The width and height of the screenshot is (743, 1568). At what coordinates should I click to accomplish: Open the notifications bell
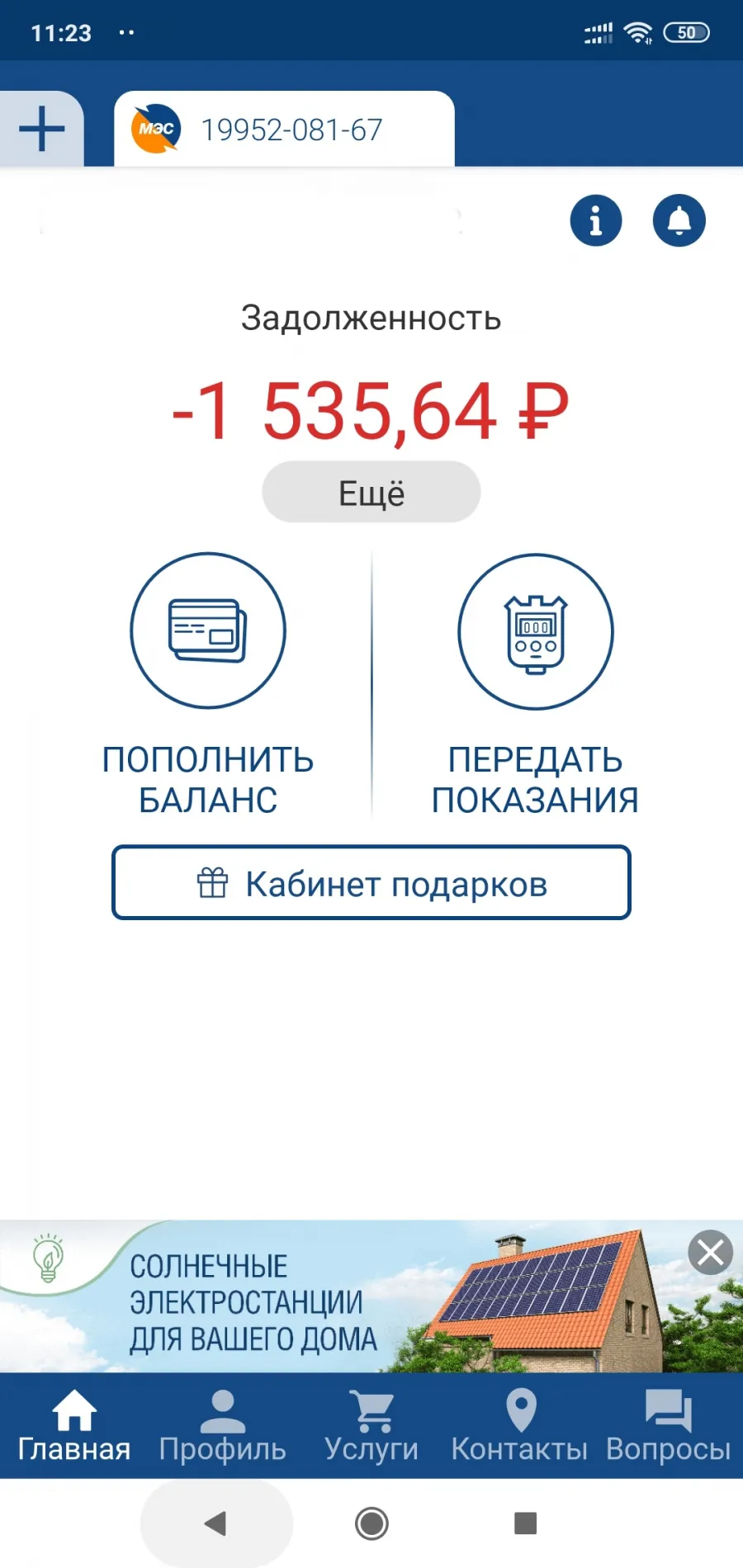[679, 220]
